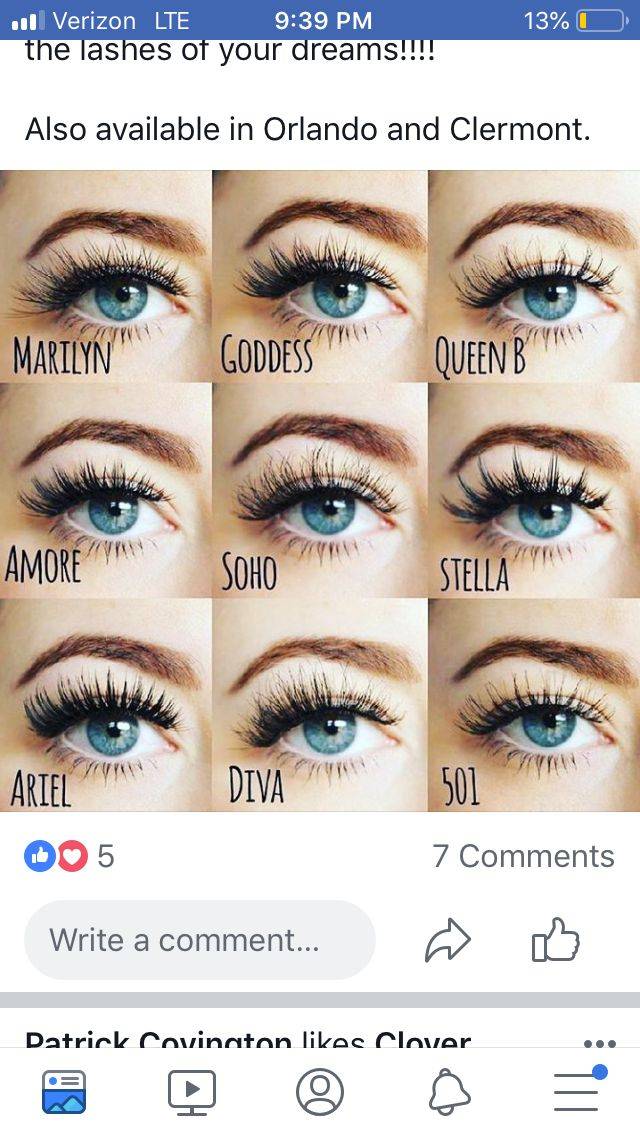Image resolution: width=640 pixels, height=1136 pixels.
Task: Open options for the Clover post
Action: pos(600,1043)
